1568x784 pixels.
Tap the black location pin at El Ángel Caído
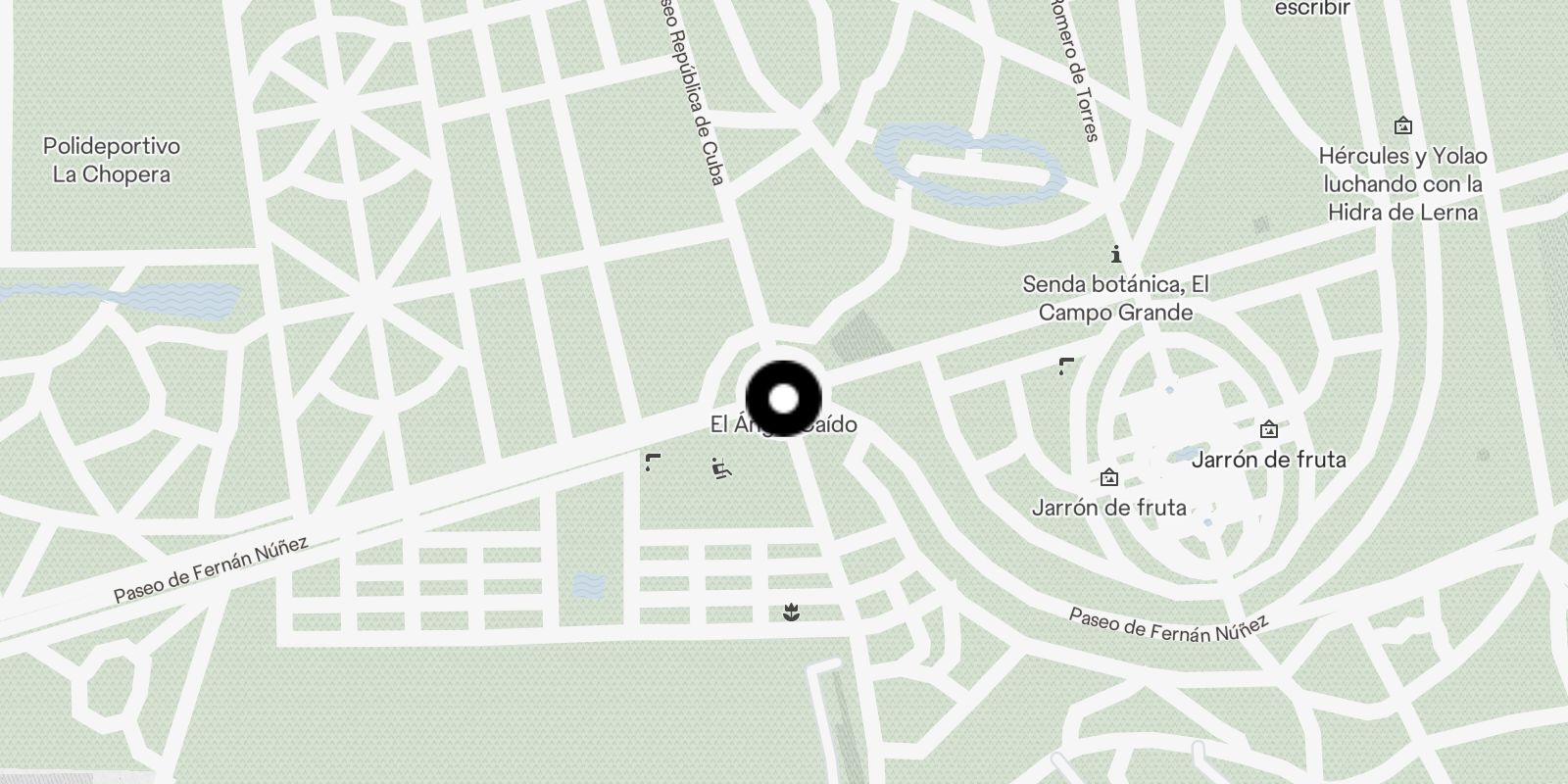click(x=783, y=399)
